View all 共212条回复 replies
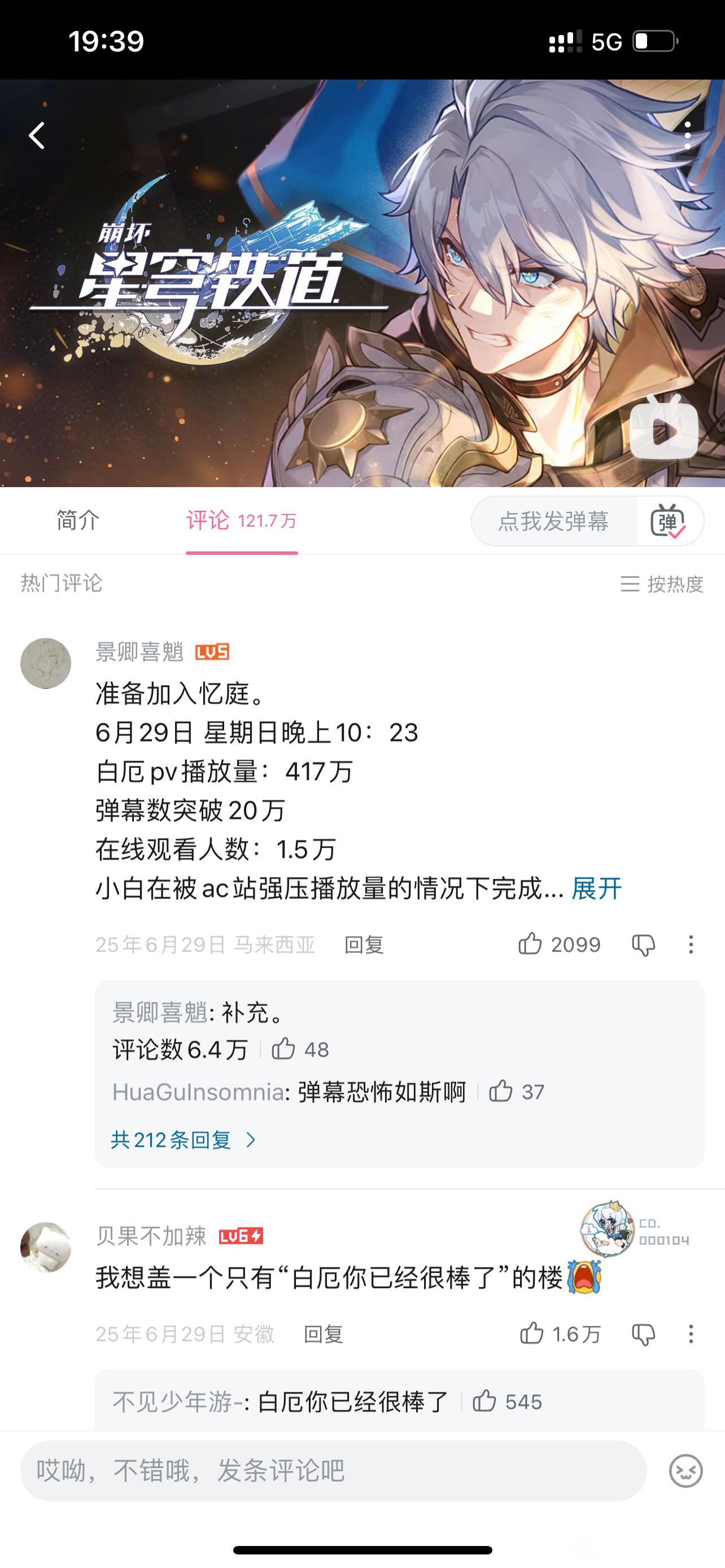The image size is (725, 1568). pyautogui.click(x=184, y=1140)
